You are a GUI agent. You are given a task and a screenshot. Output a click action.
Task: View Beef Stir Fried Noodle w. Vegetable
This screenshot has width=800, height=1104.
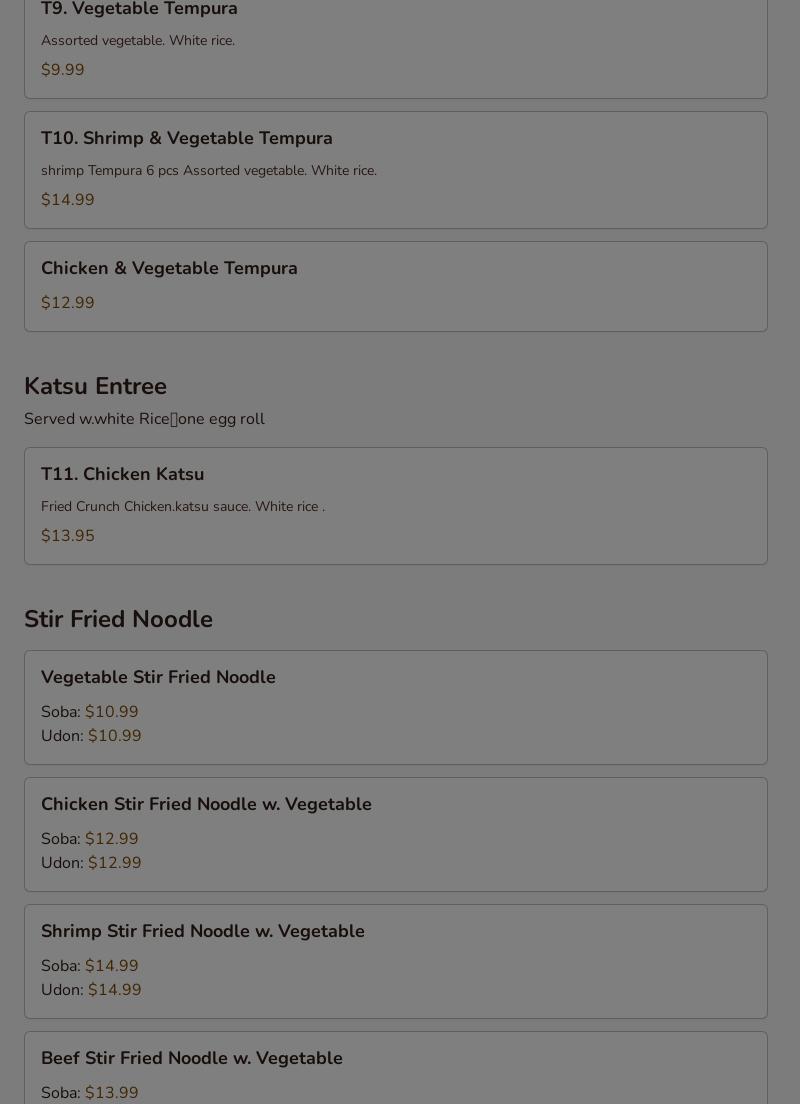[x=395, y=1070]
